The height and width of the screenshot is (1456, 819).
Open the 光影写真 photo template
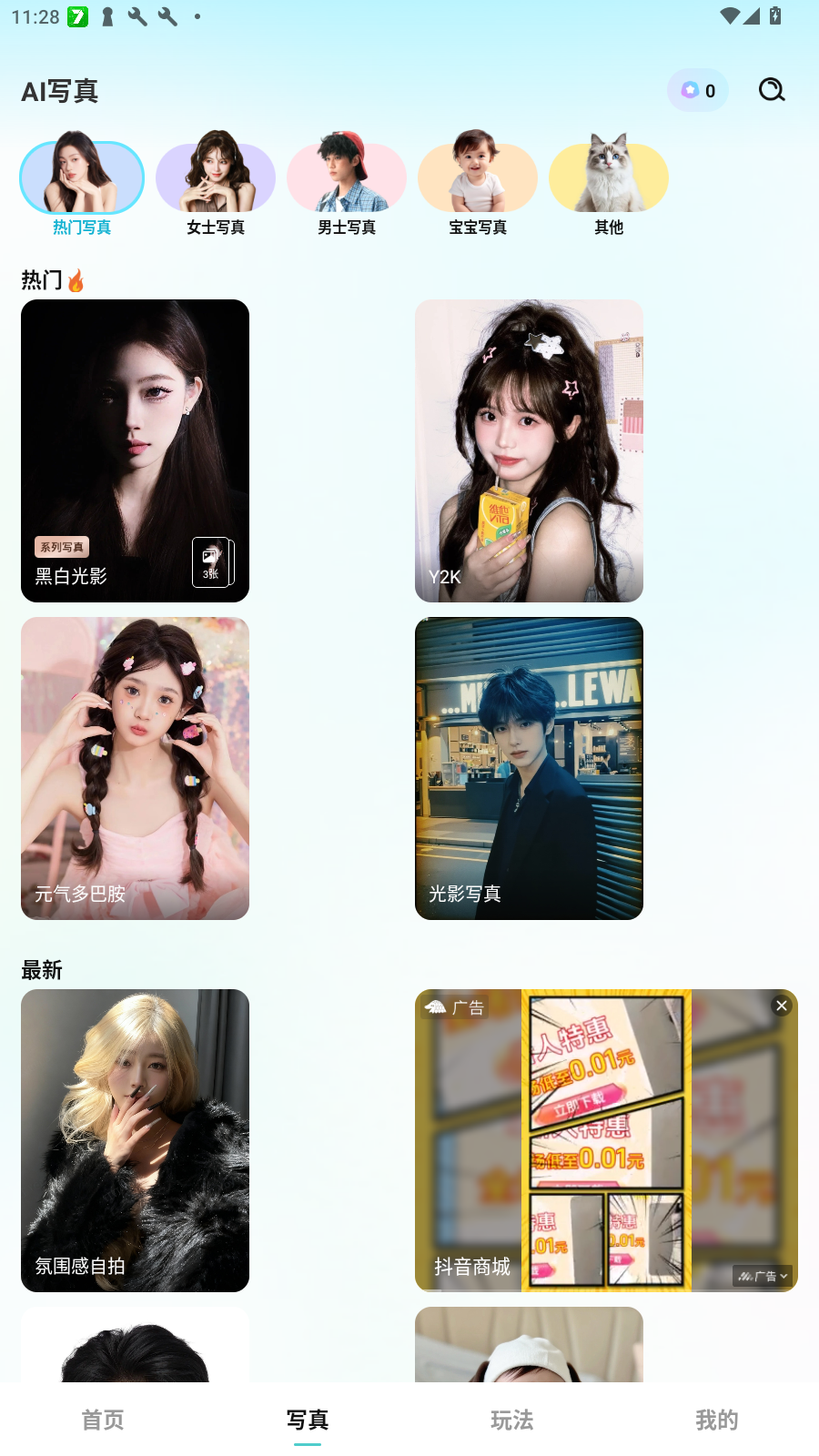click(x=529, y=768)
